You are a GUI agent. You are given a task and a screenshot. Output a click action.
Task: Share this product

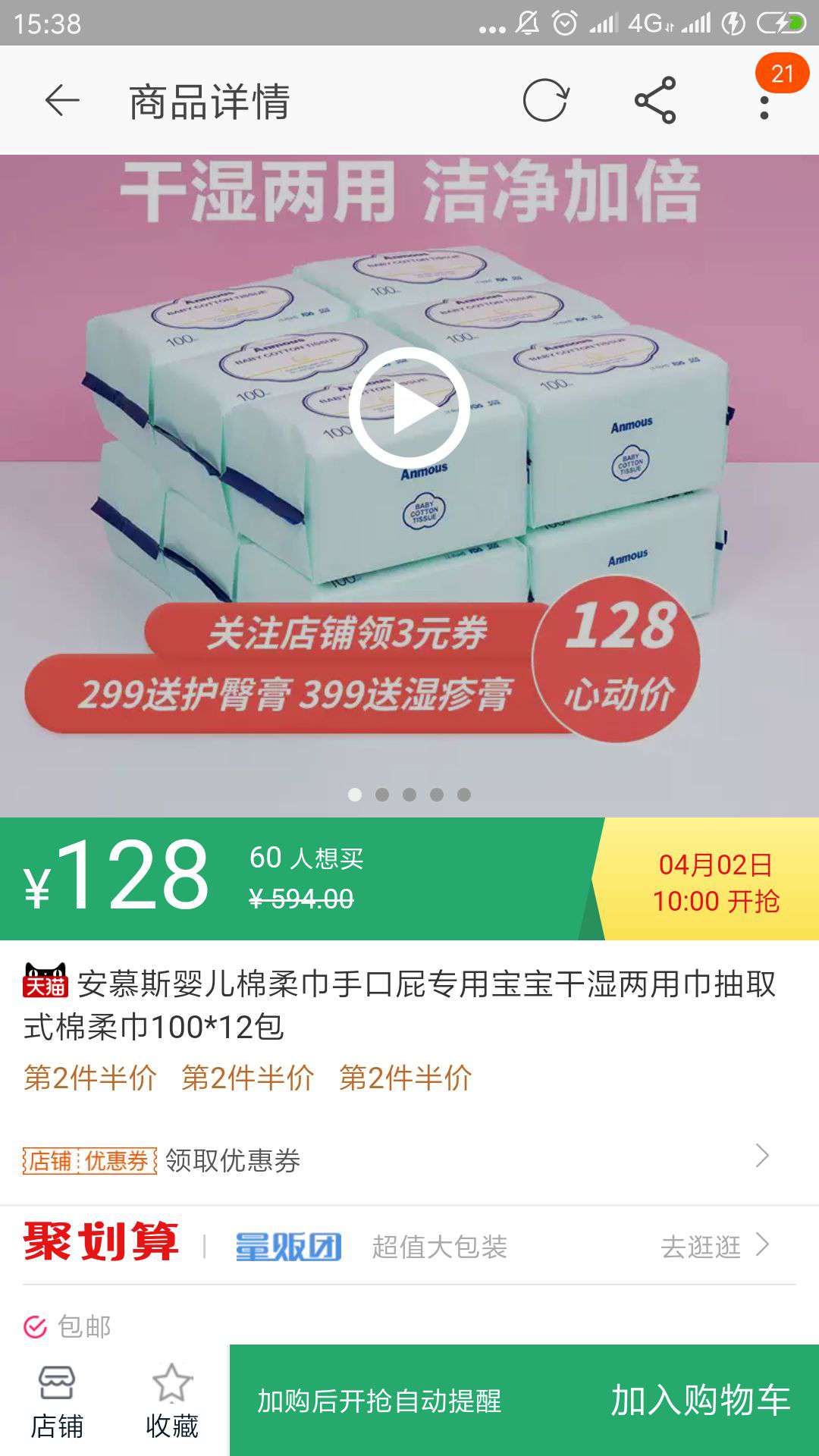(x=655, y=101)
